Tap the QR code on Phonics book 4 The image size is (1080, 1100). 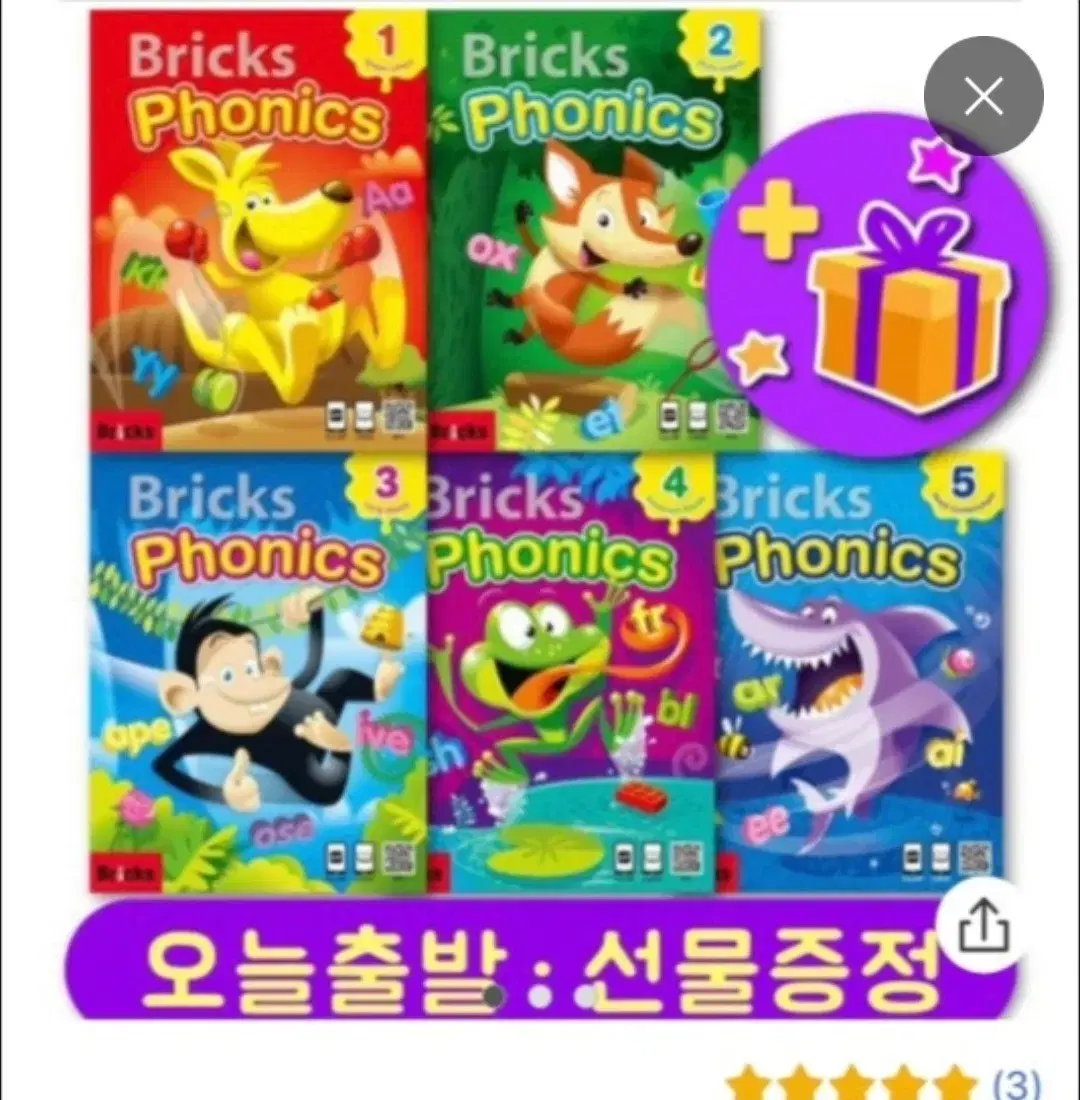pos(688,855)
